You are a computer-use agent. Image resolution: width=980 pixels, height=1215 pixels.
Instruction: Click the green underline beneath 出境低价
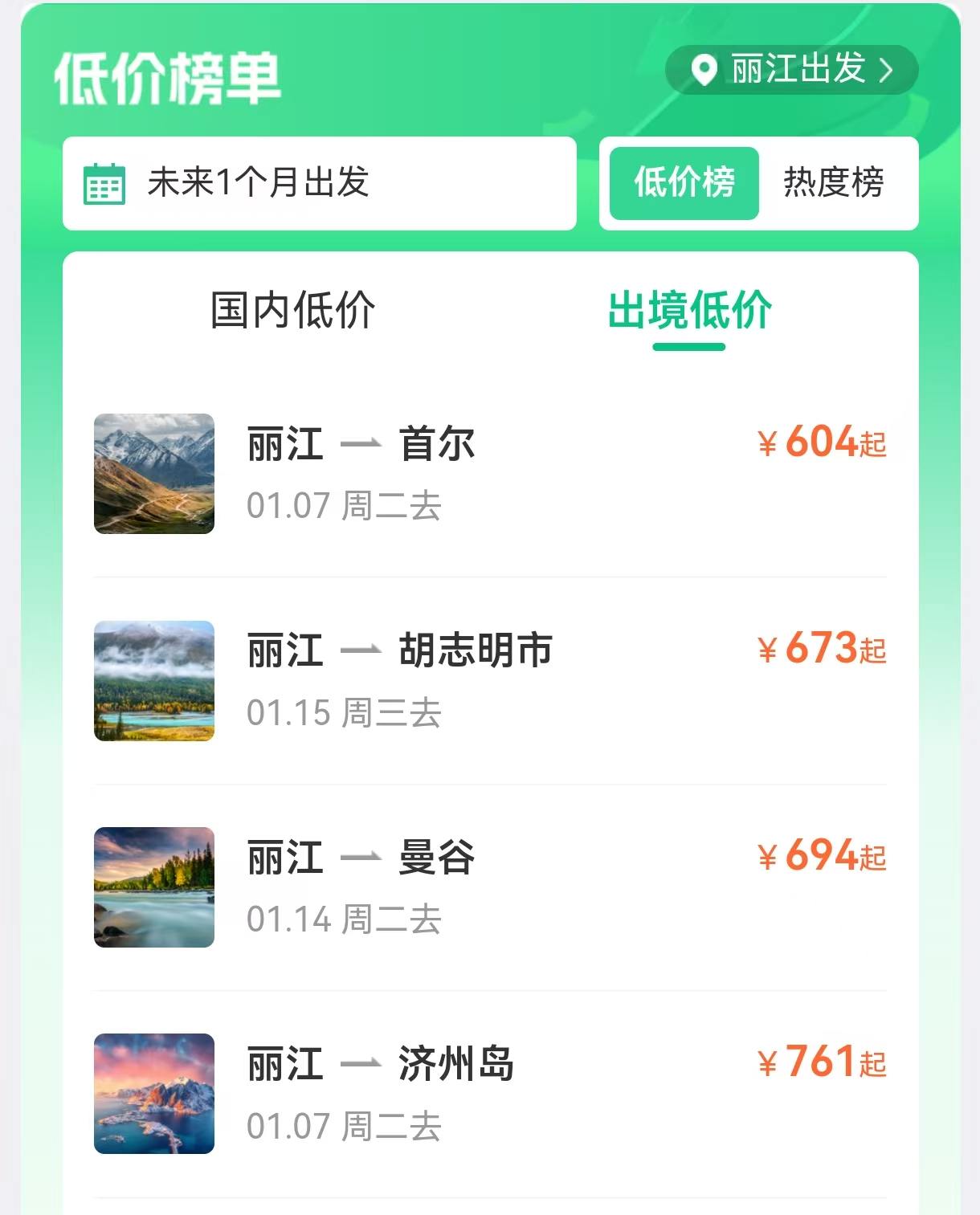(x=689, y=347)
